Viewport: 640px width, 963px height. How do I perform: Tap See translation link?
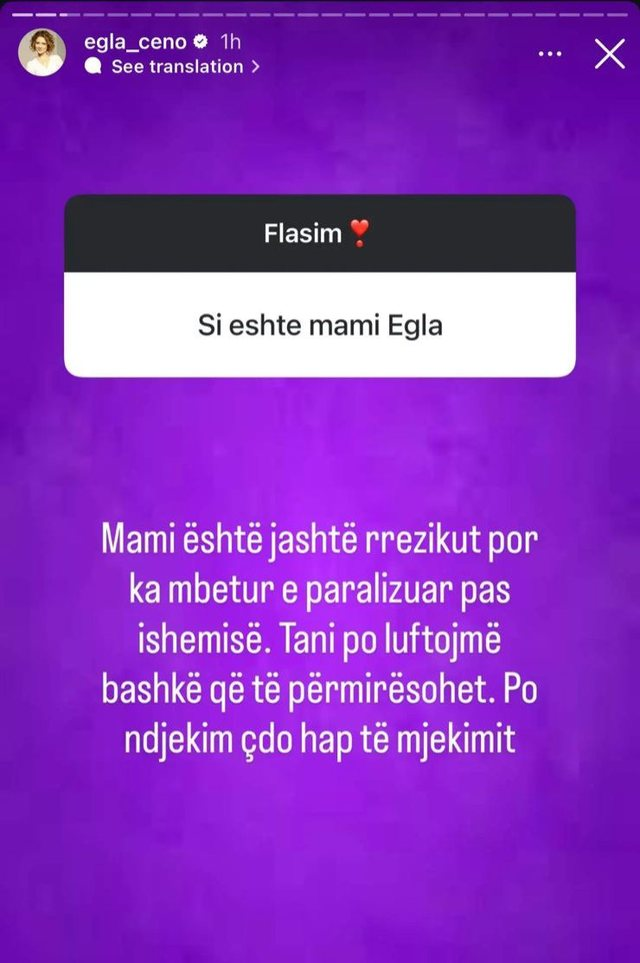178,67
